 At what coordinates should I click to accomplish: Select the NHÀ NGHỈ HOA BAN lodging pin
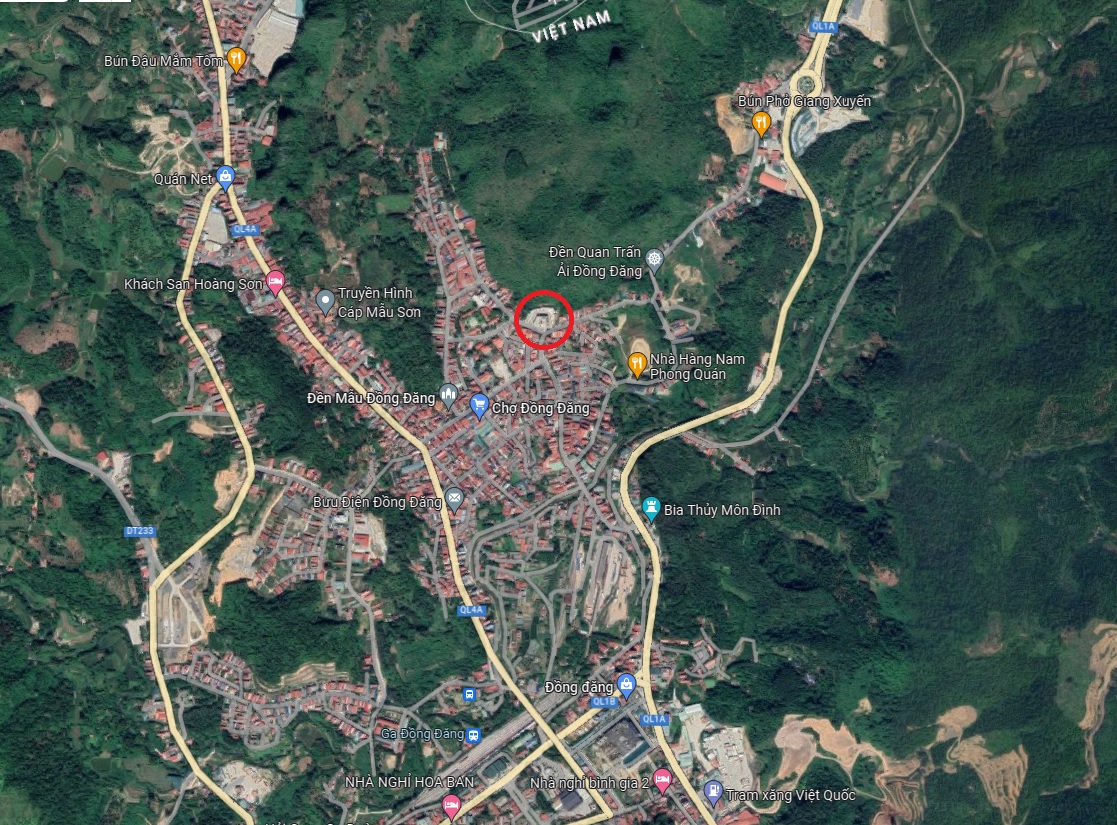(451, 805)
